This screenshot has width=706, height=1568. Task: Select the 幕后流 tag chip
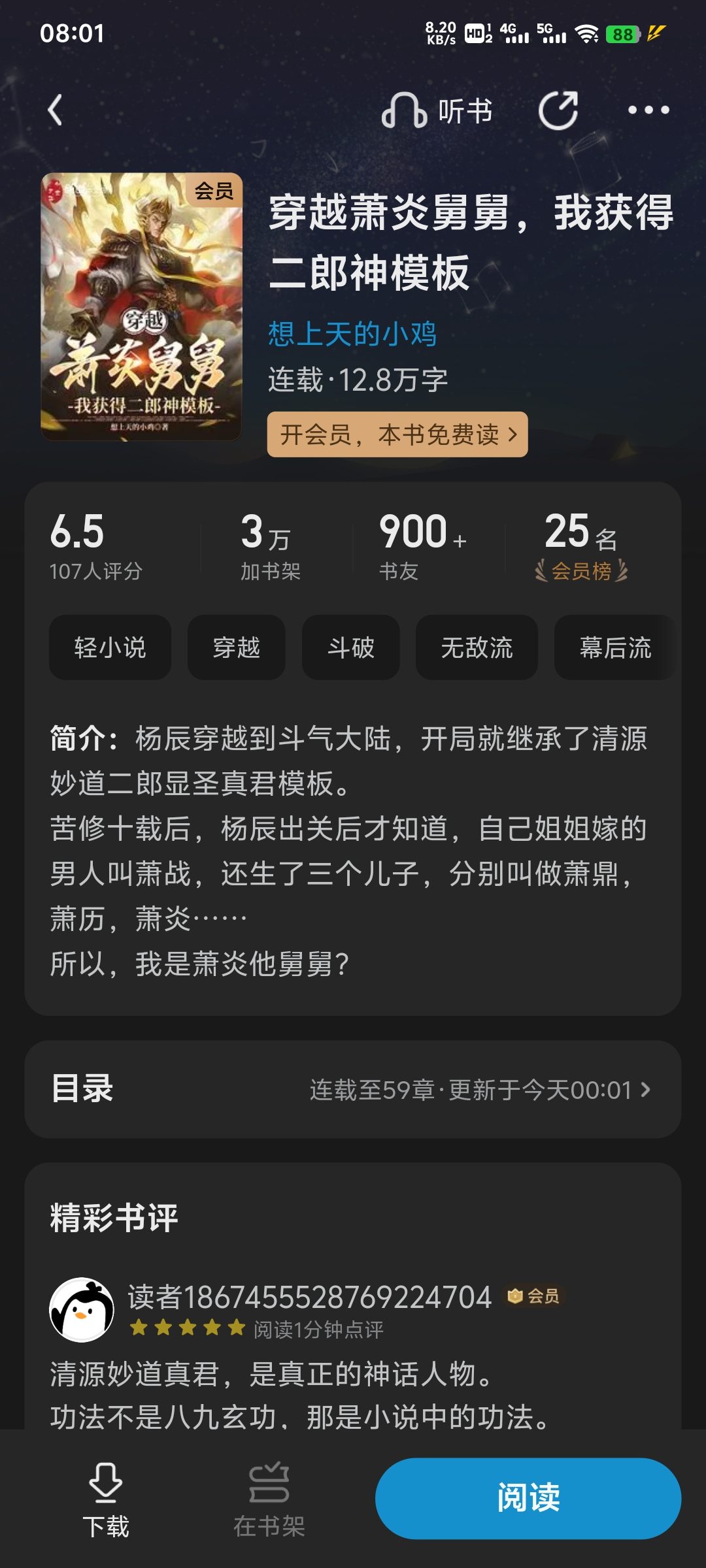click(x=615, y=647)
